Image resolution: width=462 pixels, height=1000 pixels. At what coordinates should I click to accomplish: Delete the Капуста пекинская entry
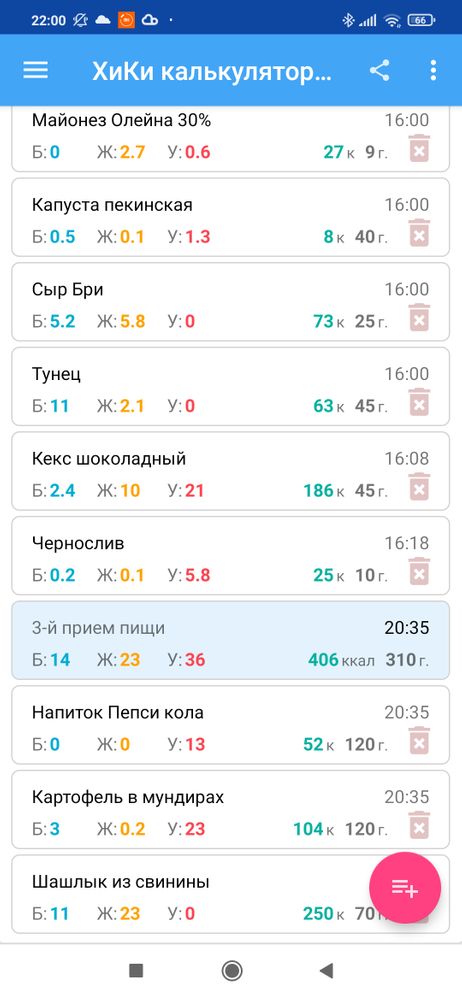coord(419,233)
